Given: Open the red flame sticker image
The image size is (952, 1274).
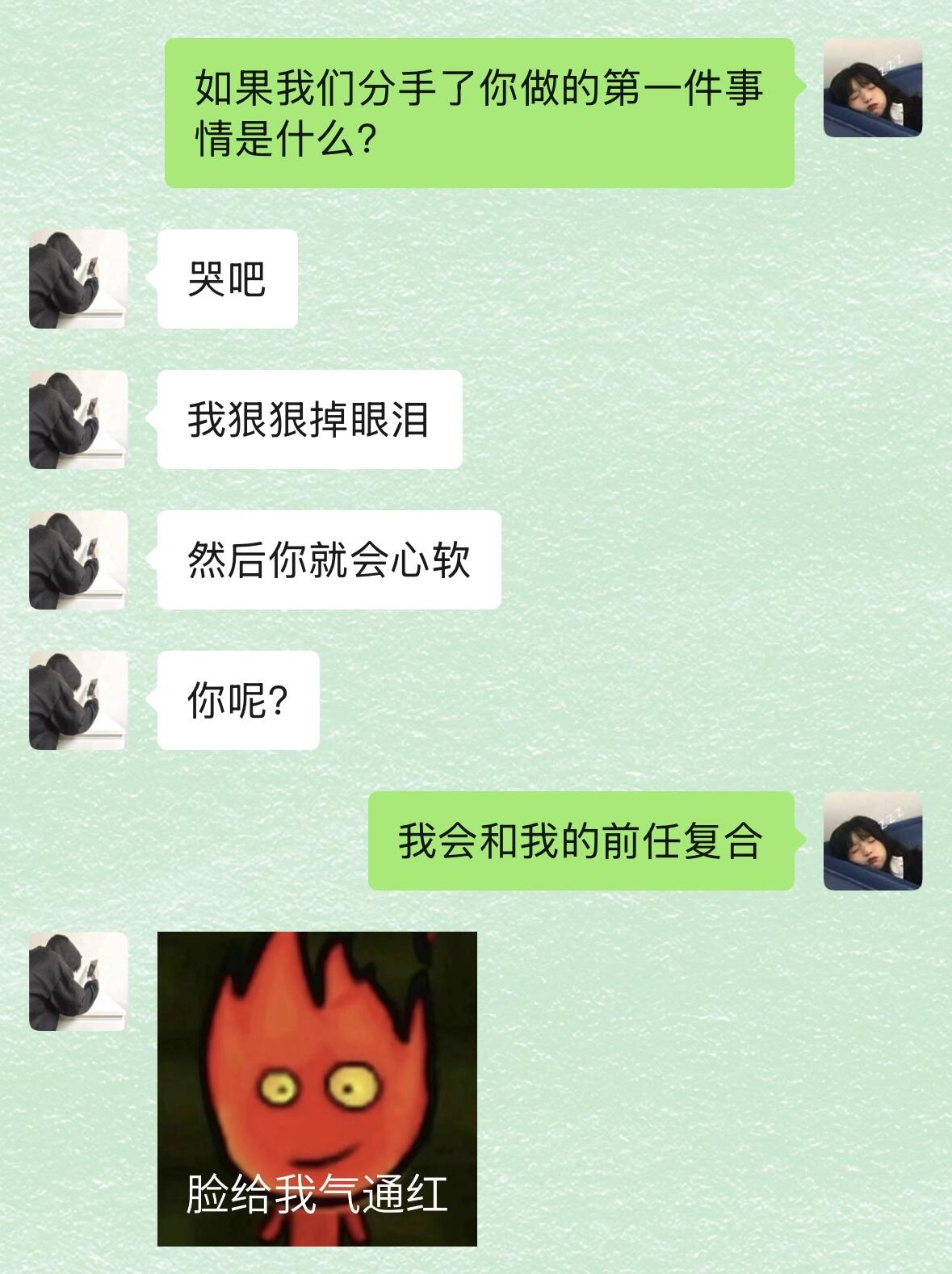Looking at the screenshot, I should tap(317, 1088).
